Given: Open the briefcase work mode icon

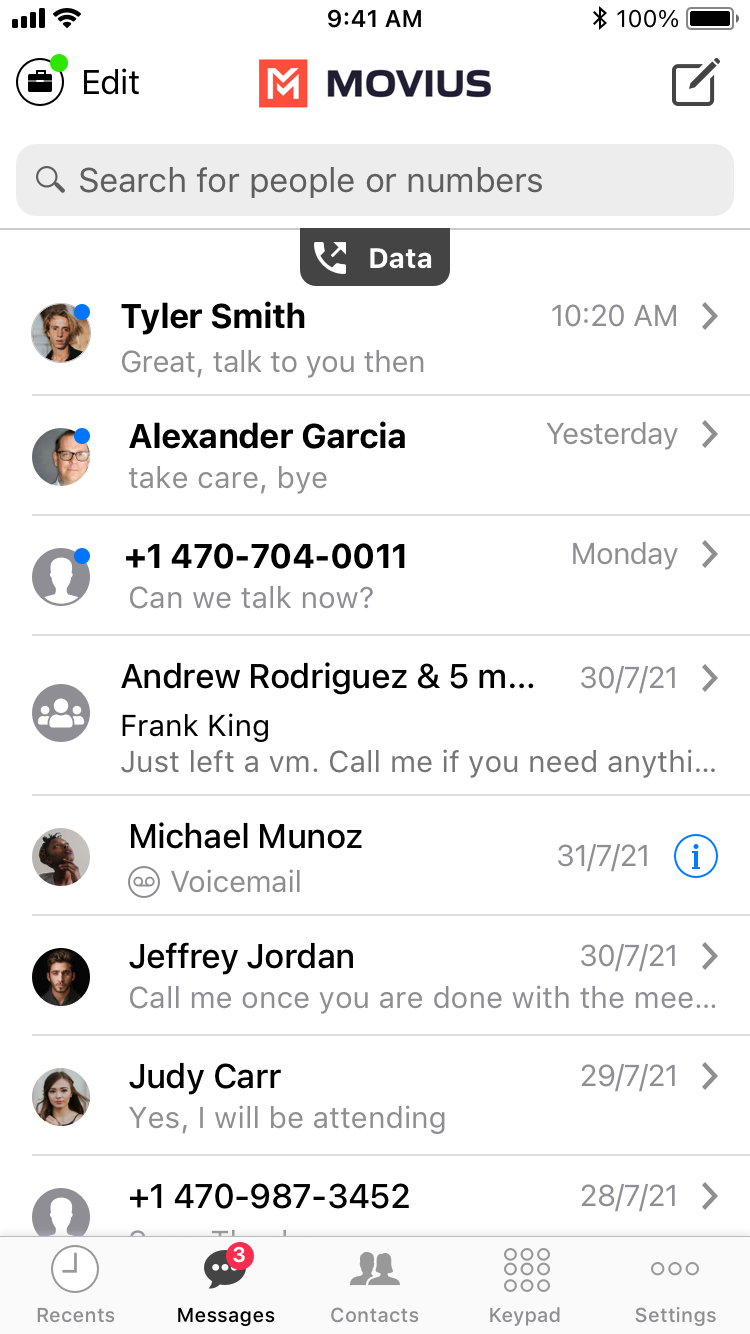Looking at the screenshot, I should tap(41, 82).
